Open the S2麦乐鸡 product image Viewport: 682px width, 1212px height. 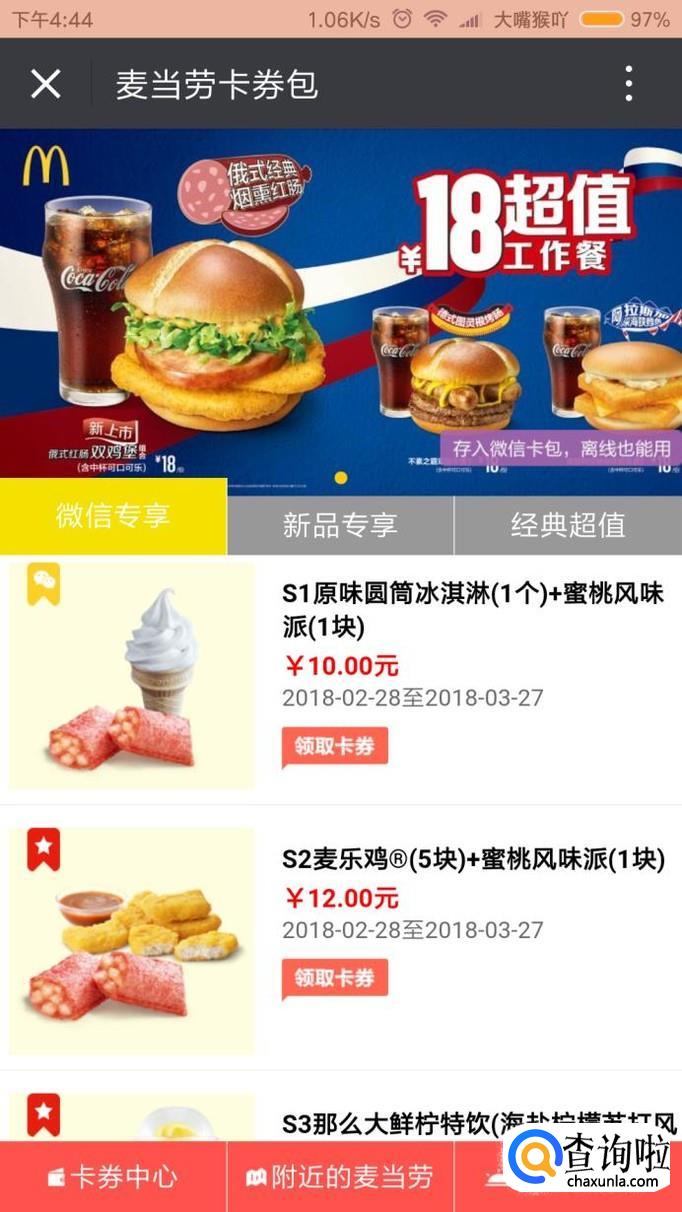132,940
